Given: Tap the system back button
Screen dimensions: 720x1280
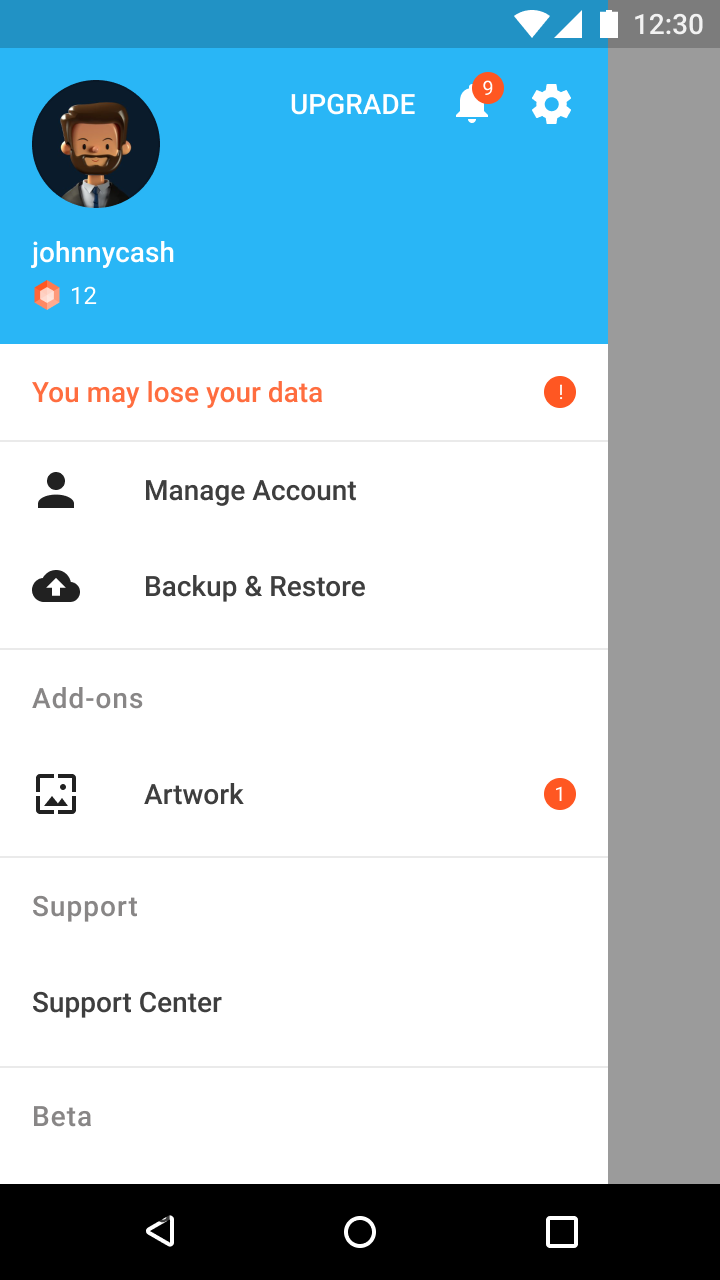Looking at the screenshot, I should [x=160, y=1231].
